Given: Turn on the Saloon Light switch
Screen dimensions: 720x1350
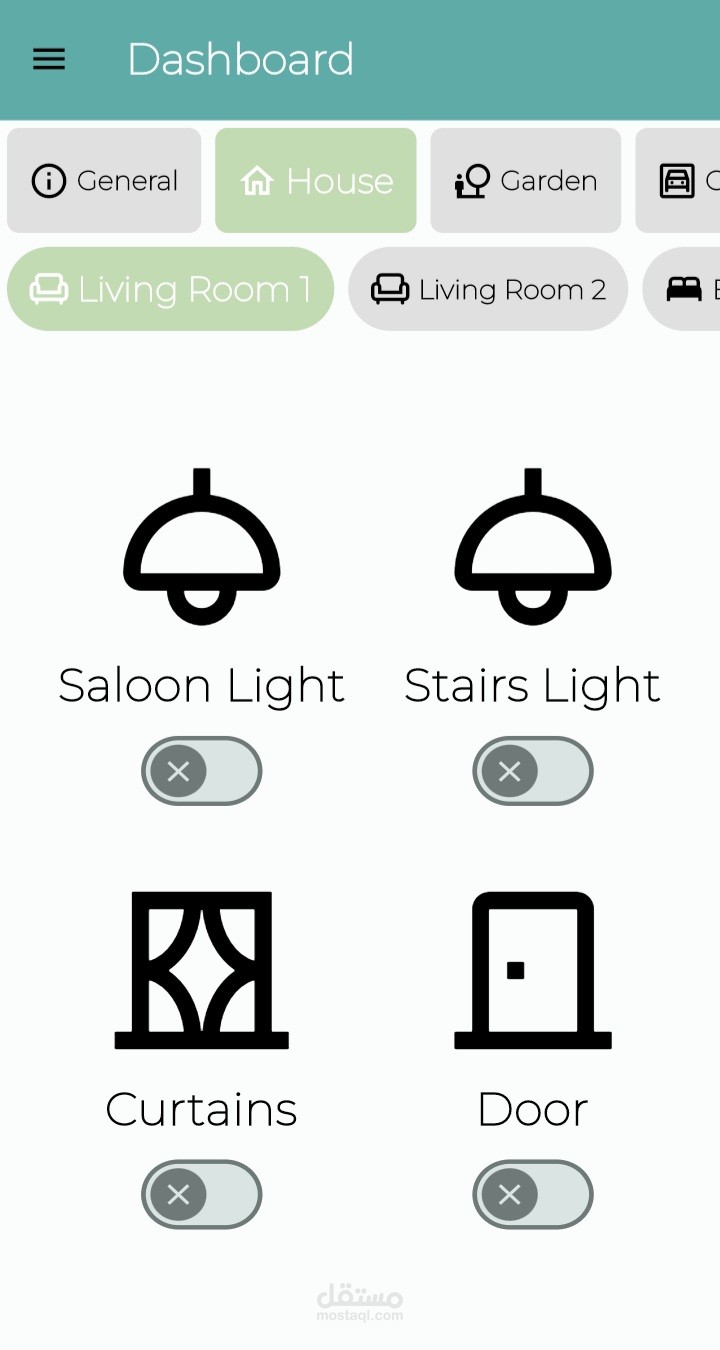Looking at the screenshot, I should (201, 771).
